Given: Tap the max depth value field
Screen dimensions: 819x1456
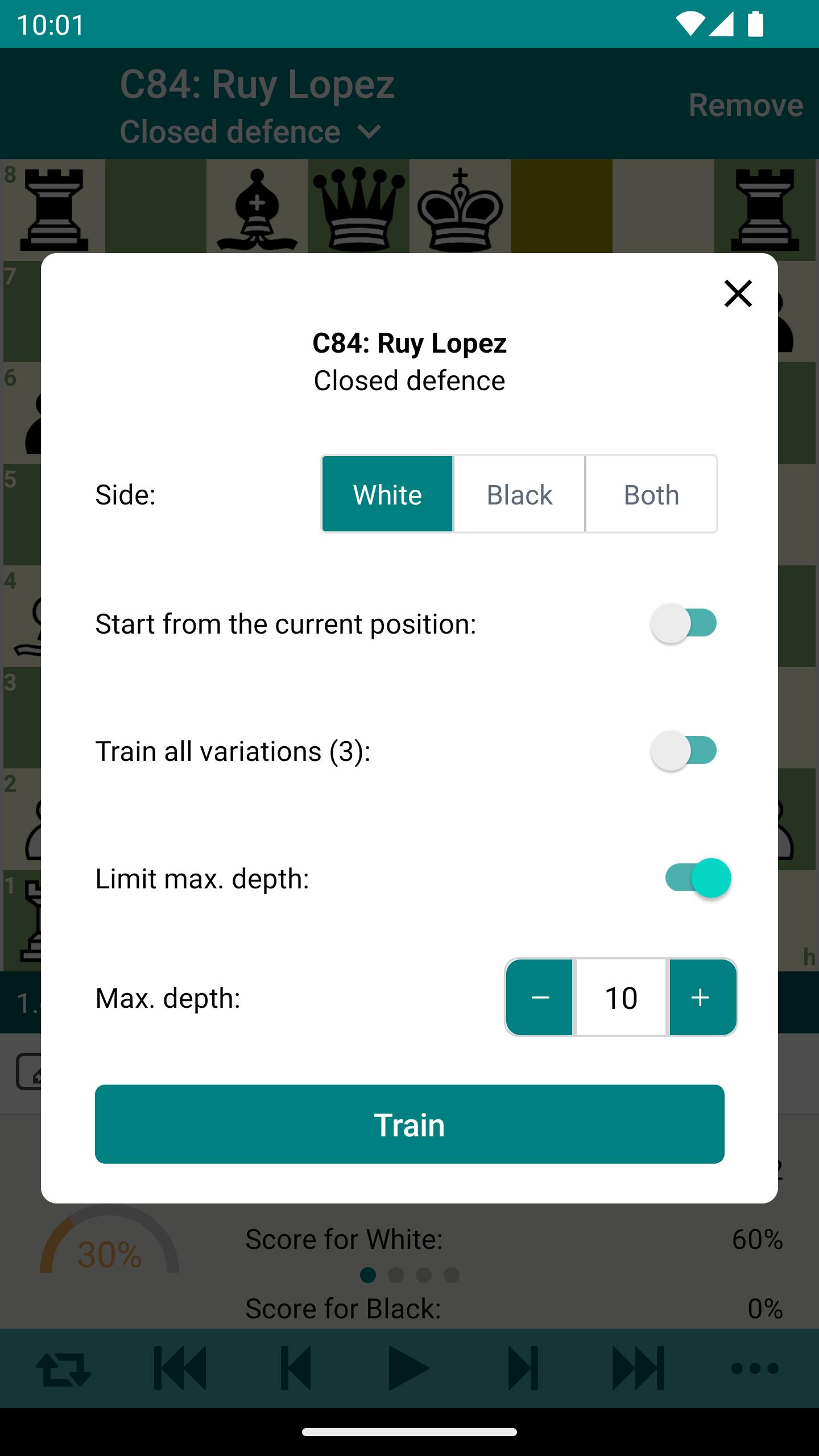Looking at the screenshot, I should click(621, 998).
